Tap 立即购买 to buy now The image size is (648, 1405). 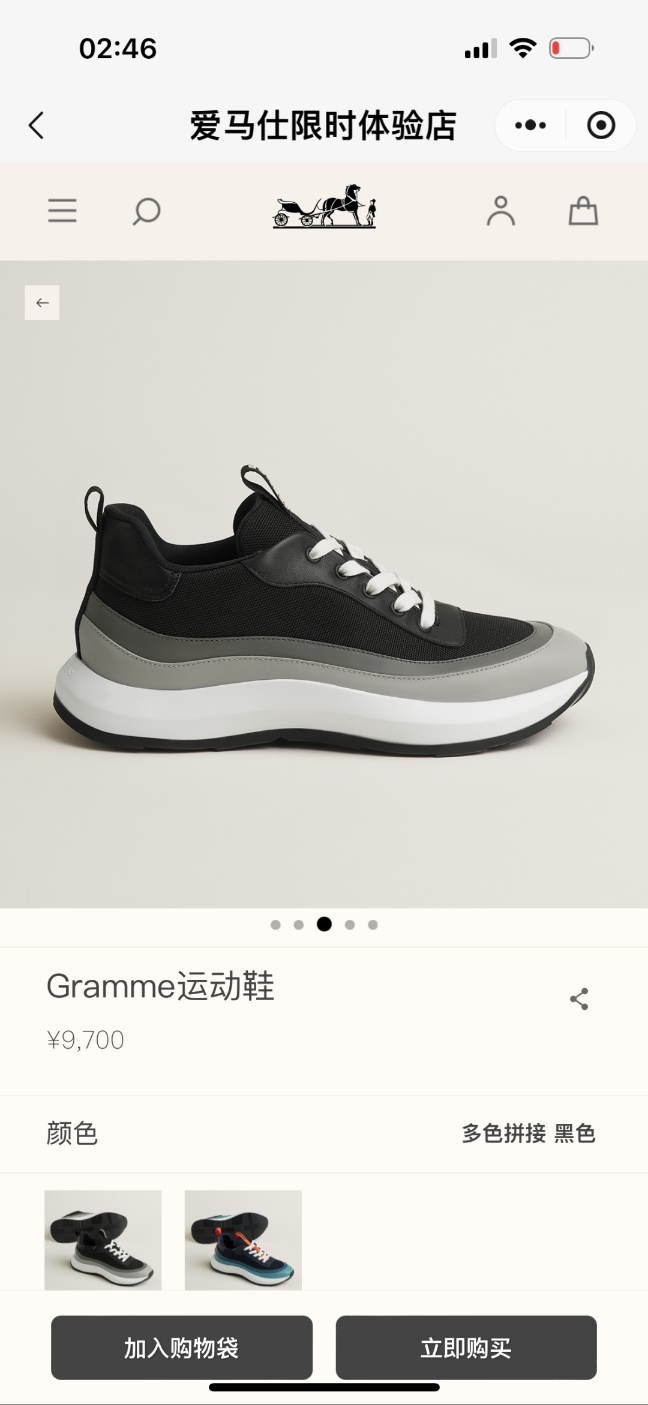[466, 1347]
